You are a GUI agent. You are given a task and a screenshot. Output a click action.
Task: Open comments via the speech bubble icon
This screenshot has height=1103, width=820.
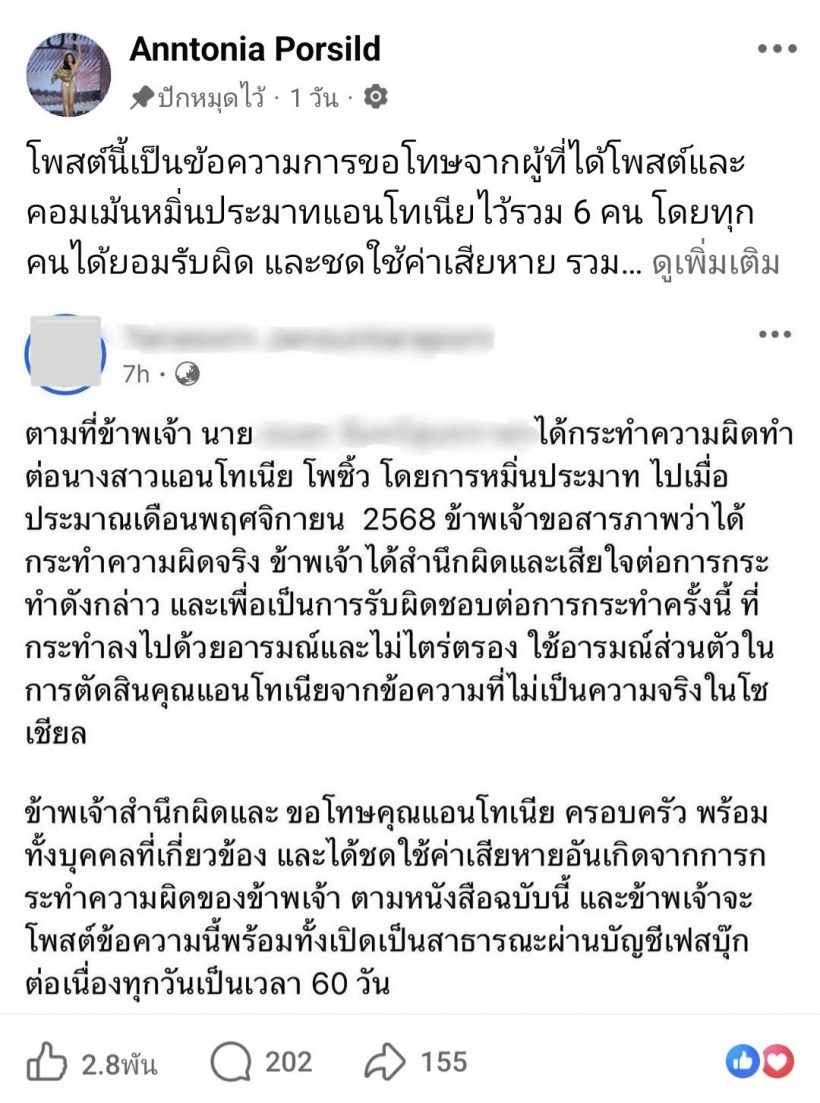coord(229,1063)
